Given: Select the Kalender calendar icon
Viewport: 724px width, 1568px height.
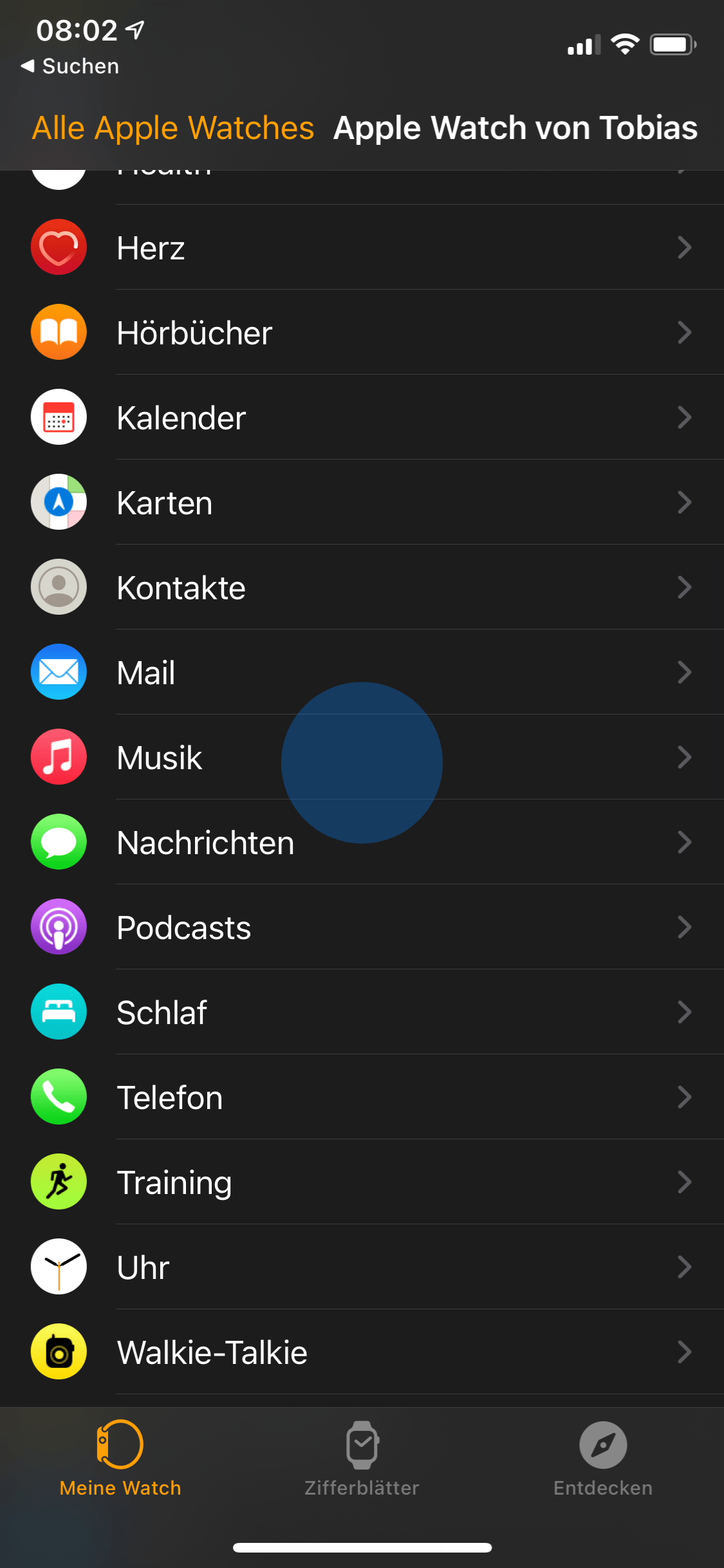Looking at the screenshot, I should tap(59, 417).
